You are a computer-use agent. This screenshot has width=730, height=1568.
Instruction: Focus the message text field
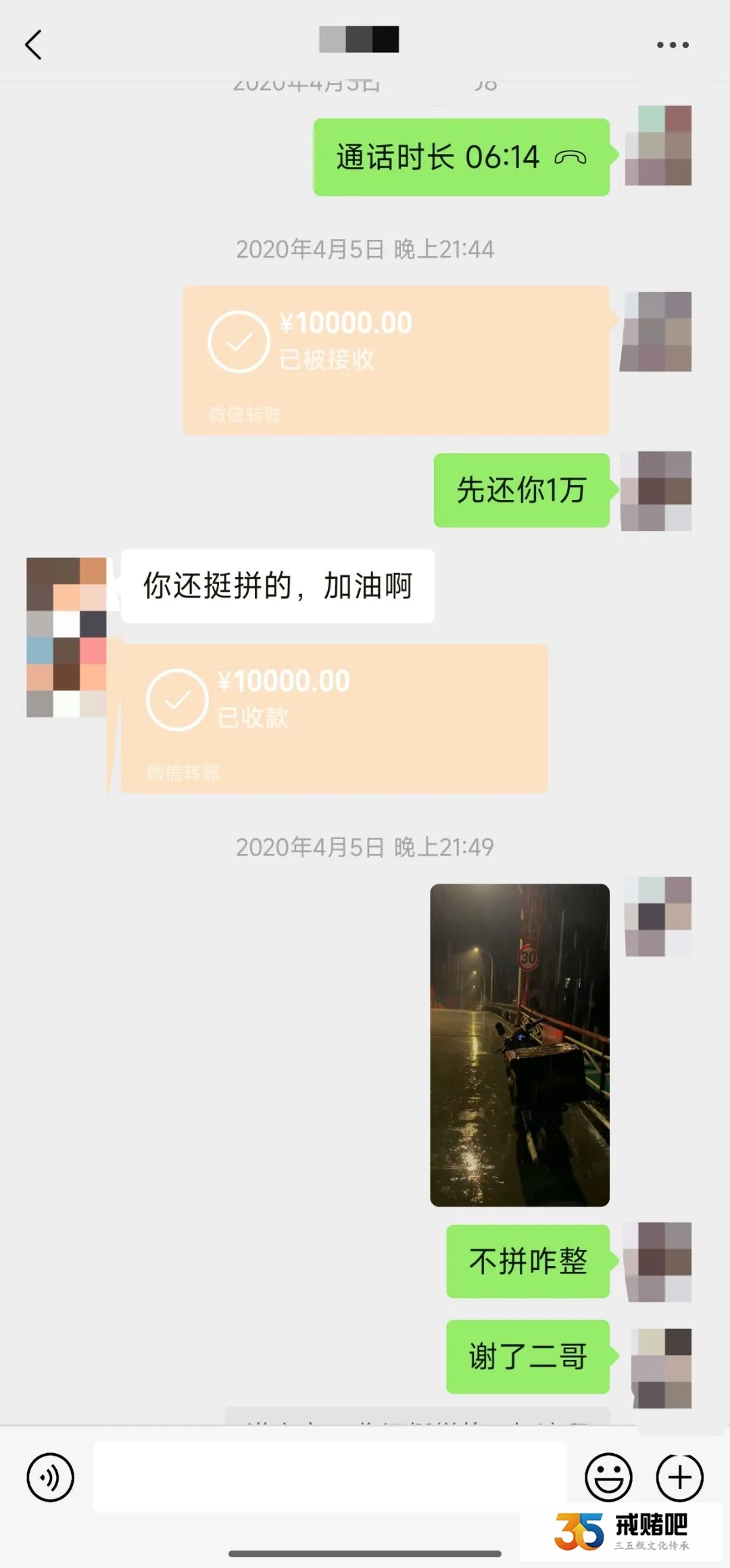coord(329,1477)
